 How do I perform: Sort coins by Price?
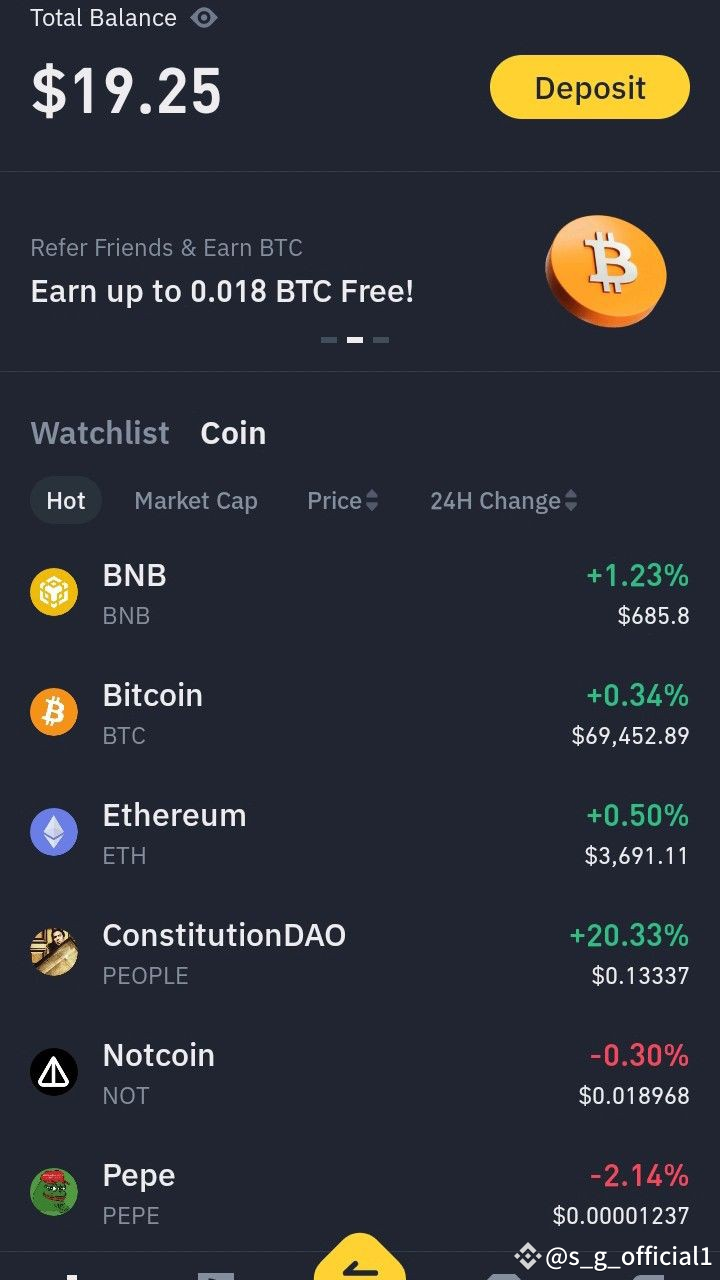(x=342, y=501)
